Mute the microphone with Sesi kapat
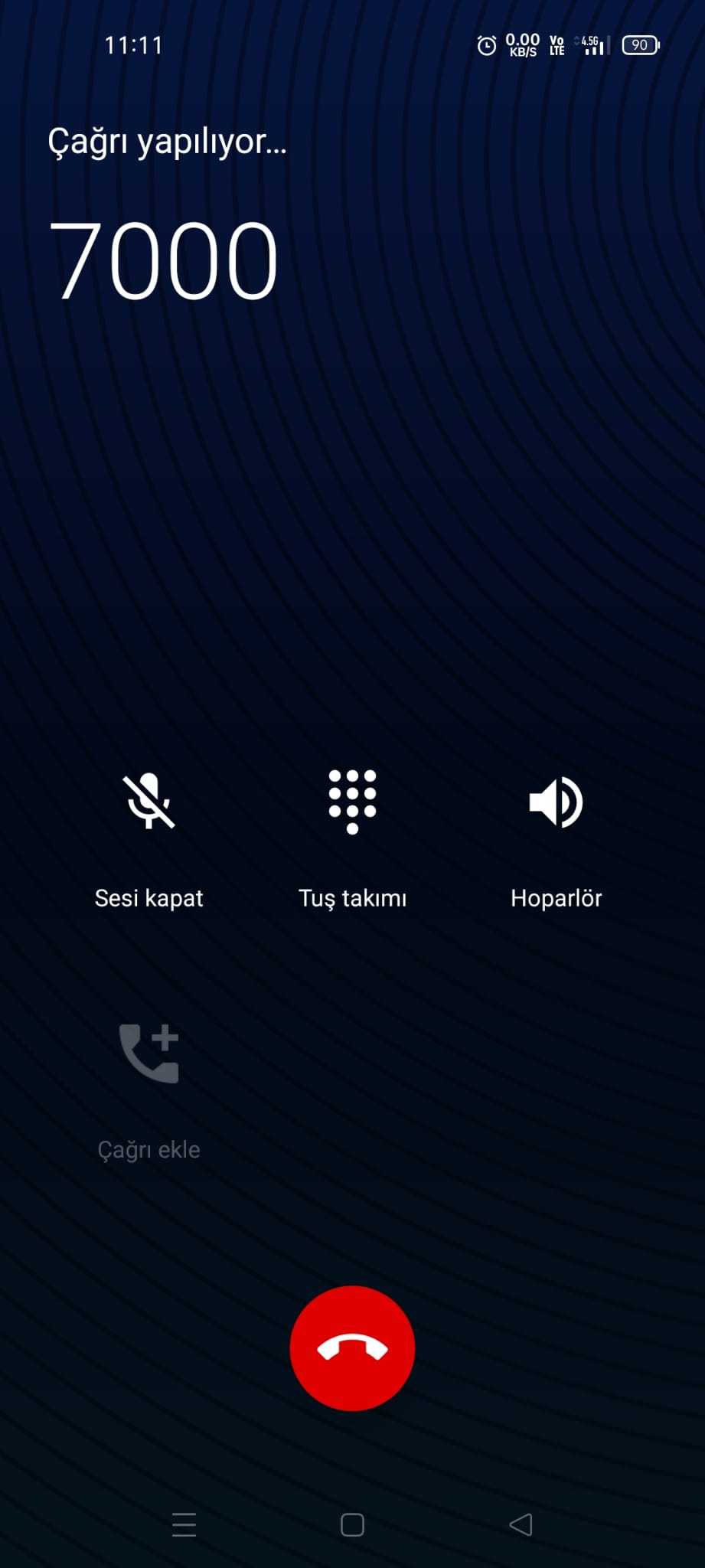Viewport: 705px width, 1568px height. (149, 802)
